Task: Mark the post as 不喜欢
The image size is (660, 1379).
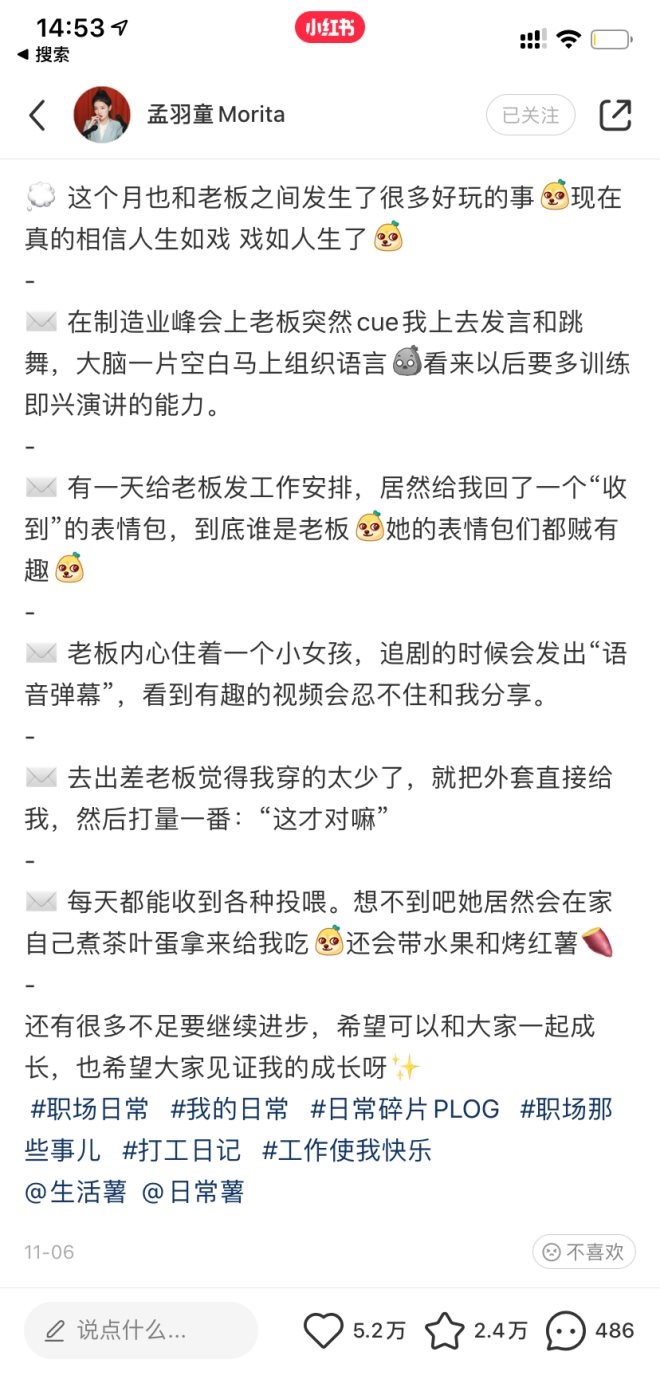Action: click(584, 1251)
